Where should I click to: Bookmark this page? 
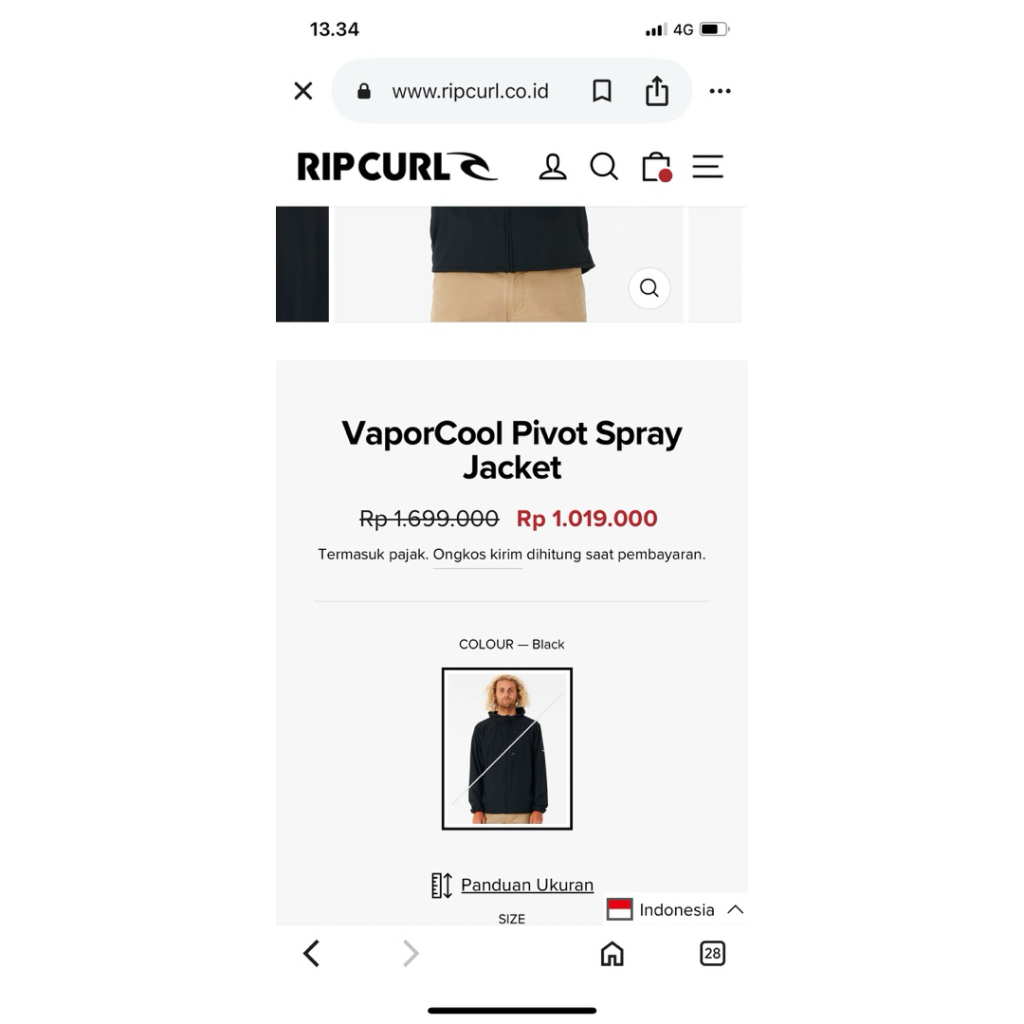602,91
